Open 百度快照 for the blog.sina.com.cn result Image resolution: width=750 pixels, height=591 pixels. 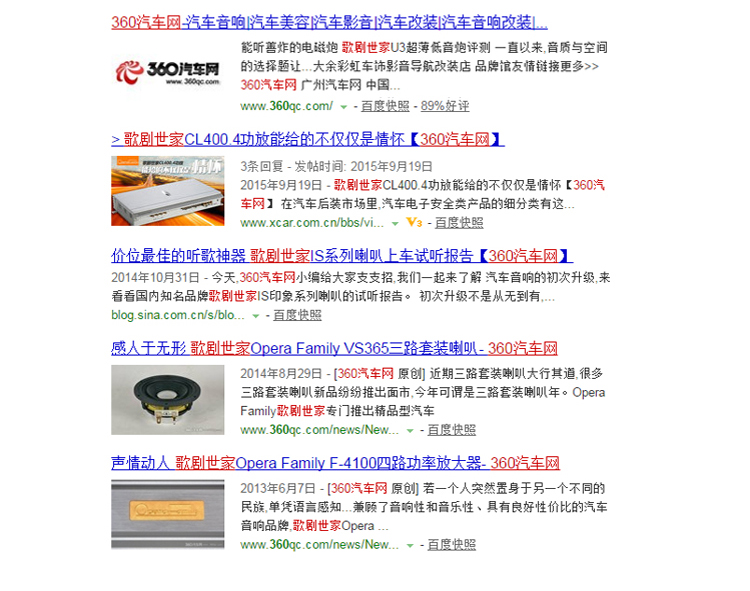click(297, 315)
